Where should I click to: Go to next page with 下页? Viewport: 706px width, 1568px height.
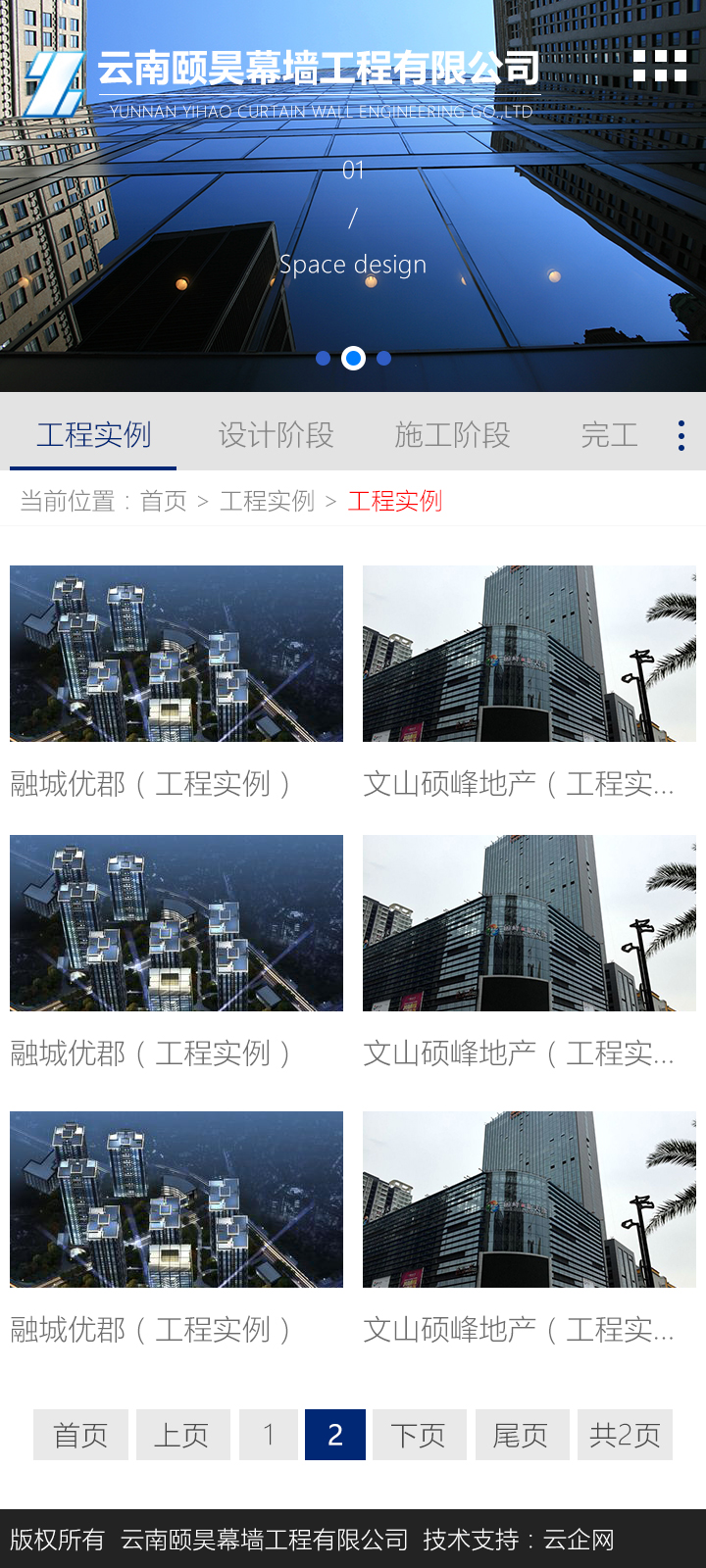pyautogui.click(x=419, y=1435)
